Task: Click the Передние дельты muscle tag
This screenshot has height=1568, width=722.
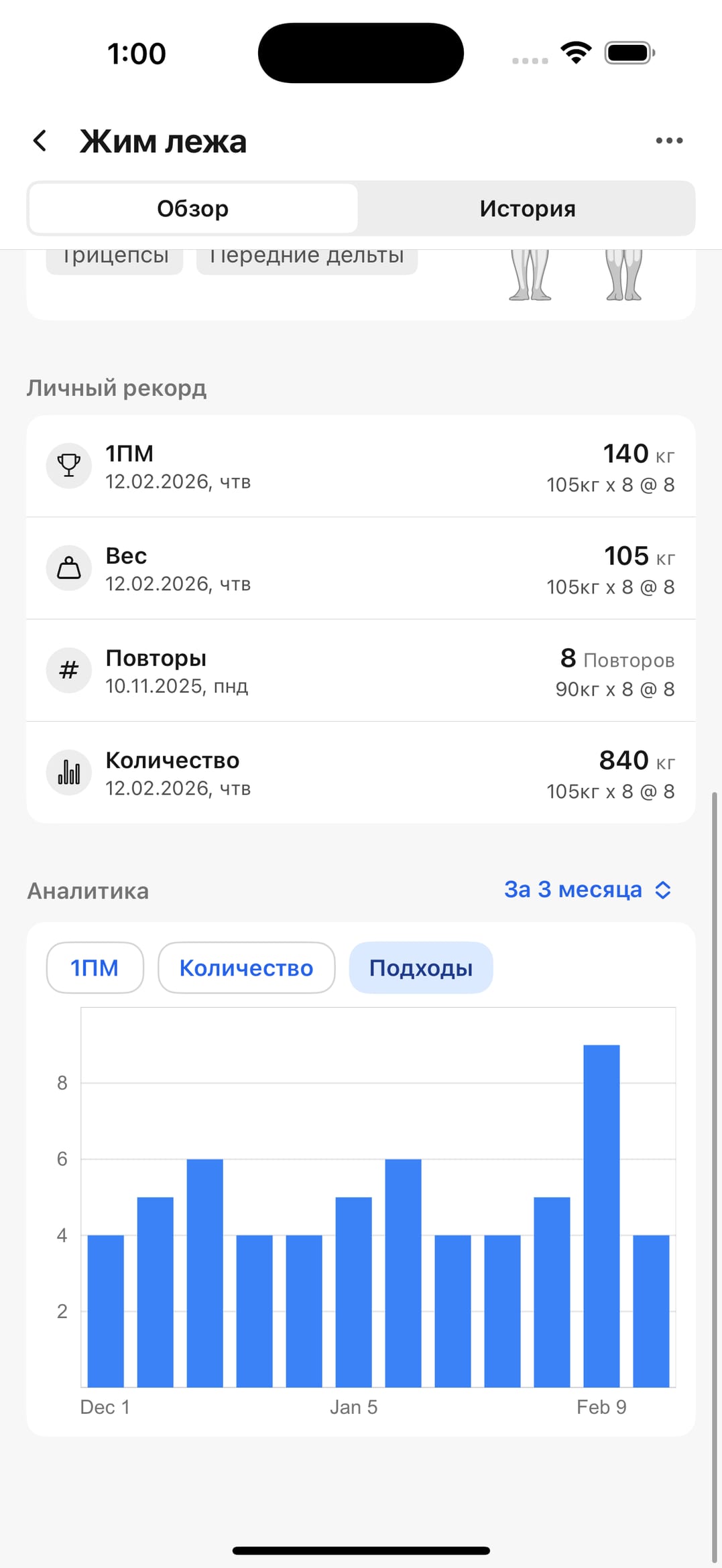Action: pyautogui.click(x=306, y=255)
